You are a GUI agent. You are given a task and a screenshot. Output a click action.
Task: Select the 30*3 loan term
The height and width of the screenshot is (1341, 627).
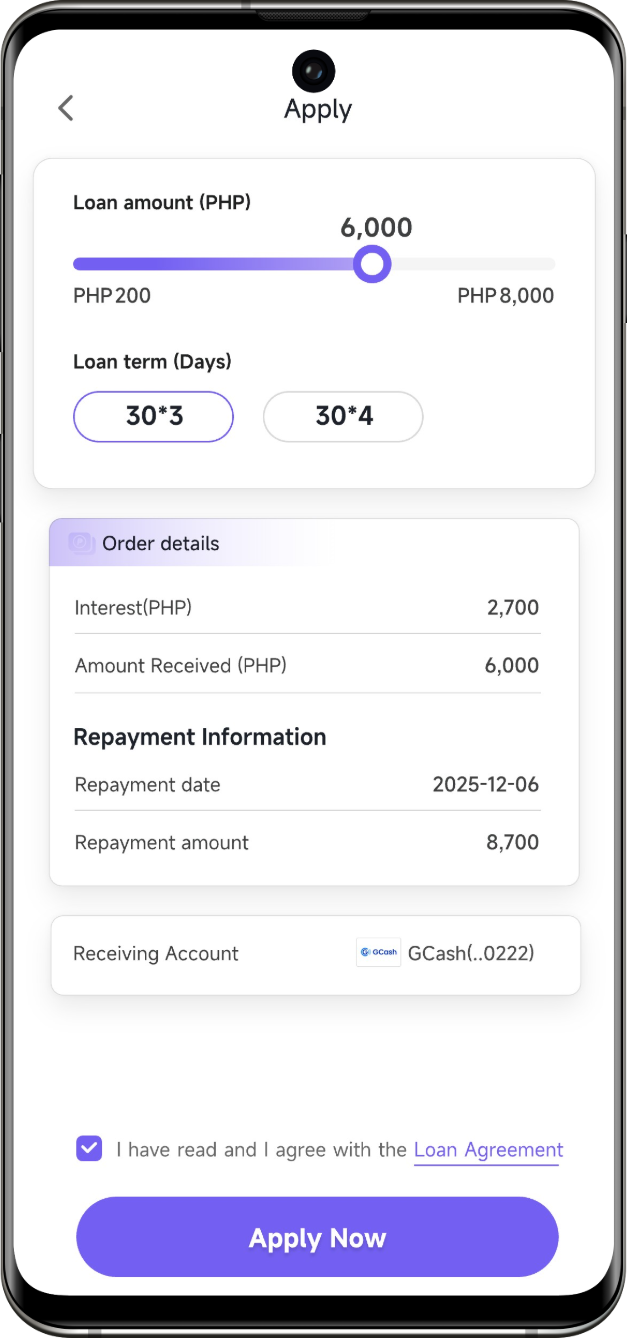pos(153,416)
